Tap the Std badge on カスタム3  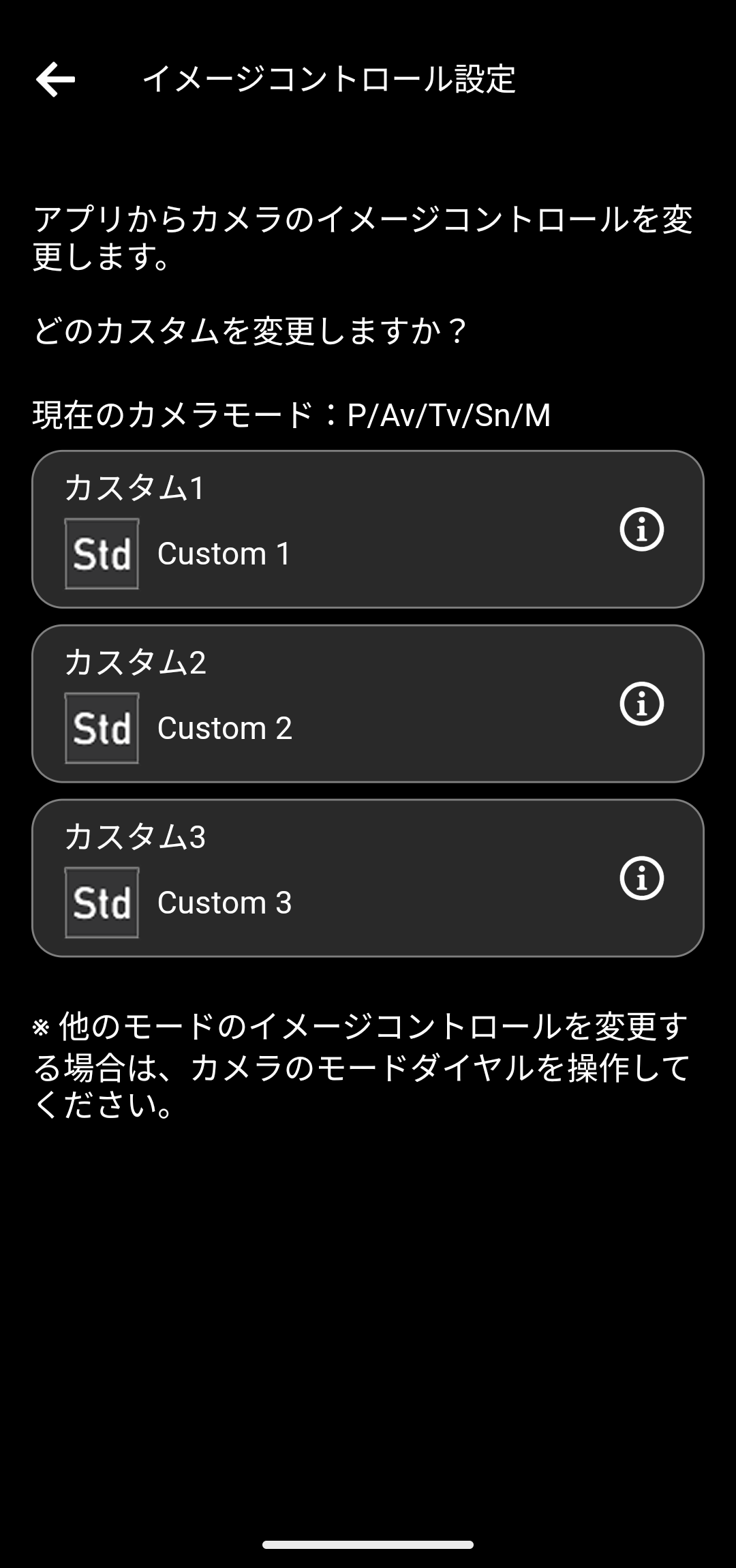coord(101,903)
